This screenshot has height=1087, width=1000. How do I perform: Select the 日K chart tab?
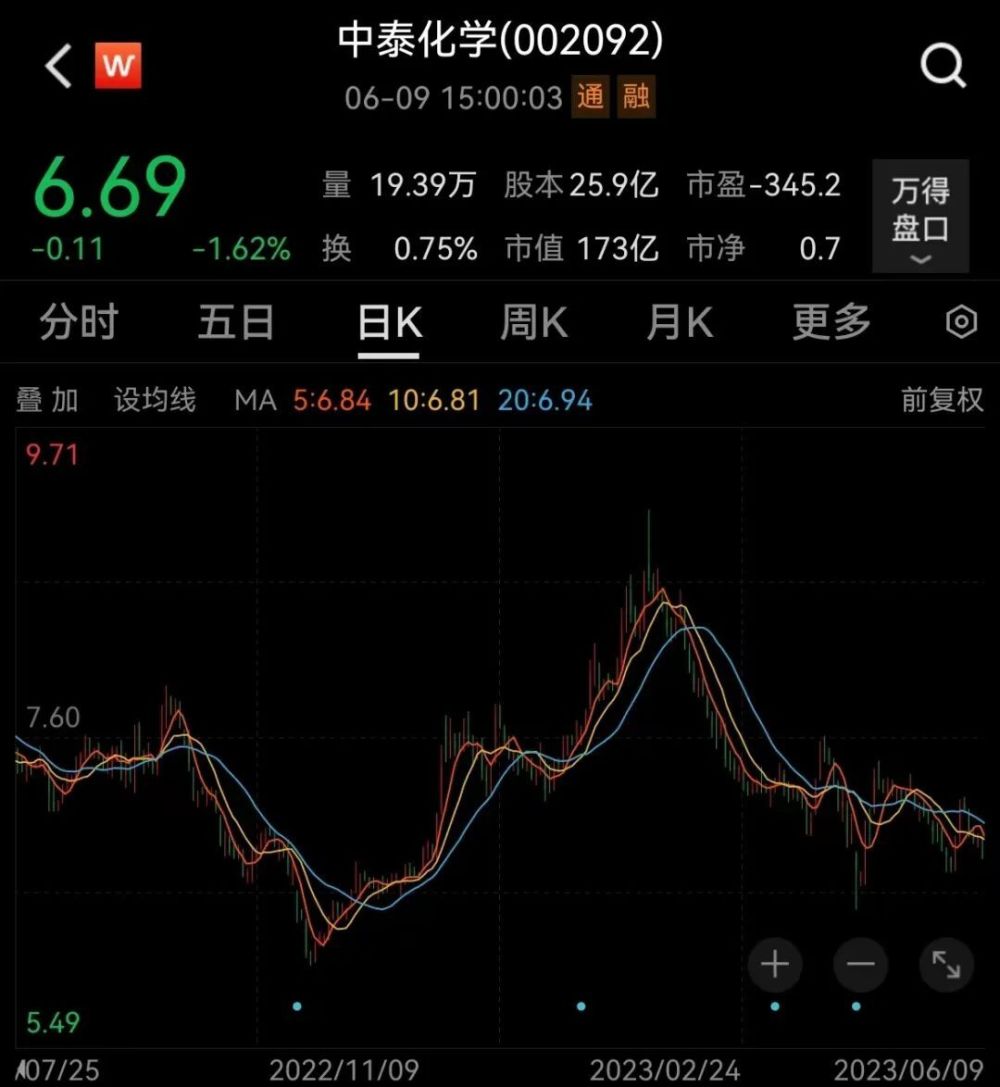(x=390, y=323)
